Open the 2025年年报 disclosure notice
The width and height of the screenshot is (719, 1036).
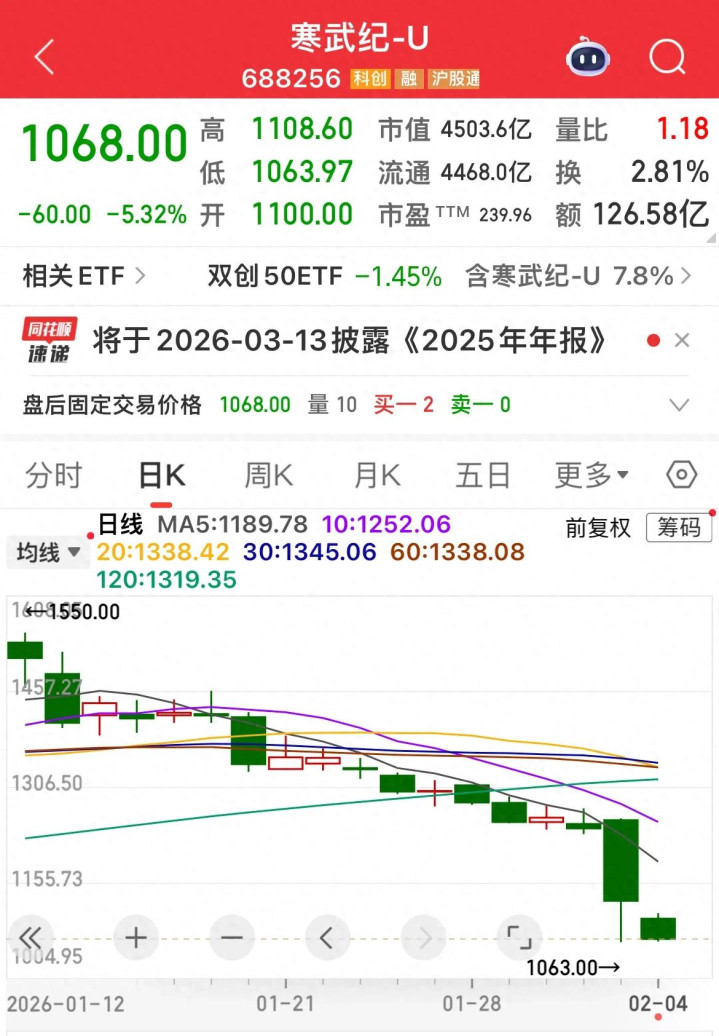tap(350, 341)
